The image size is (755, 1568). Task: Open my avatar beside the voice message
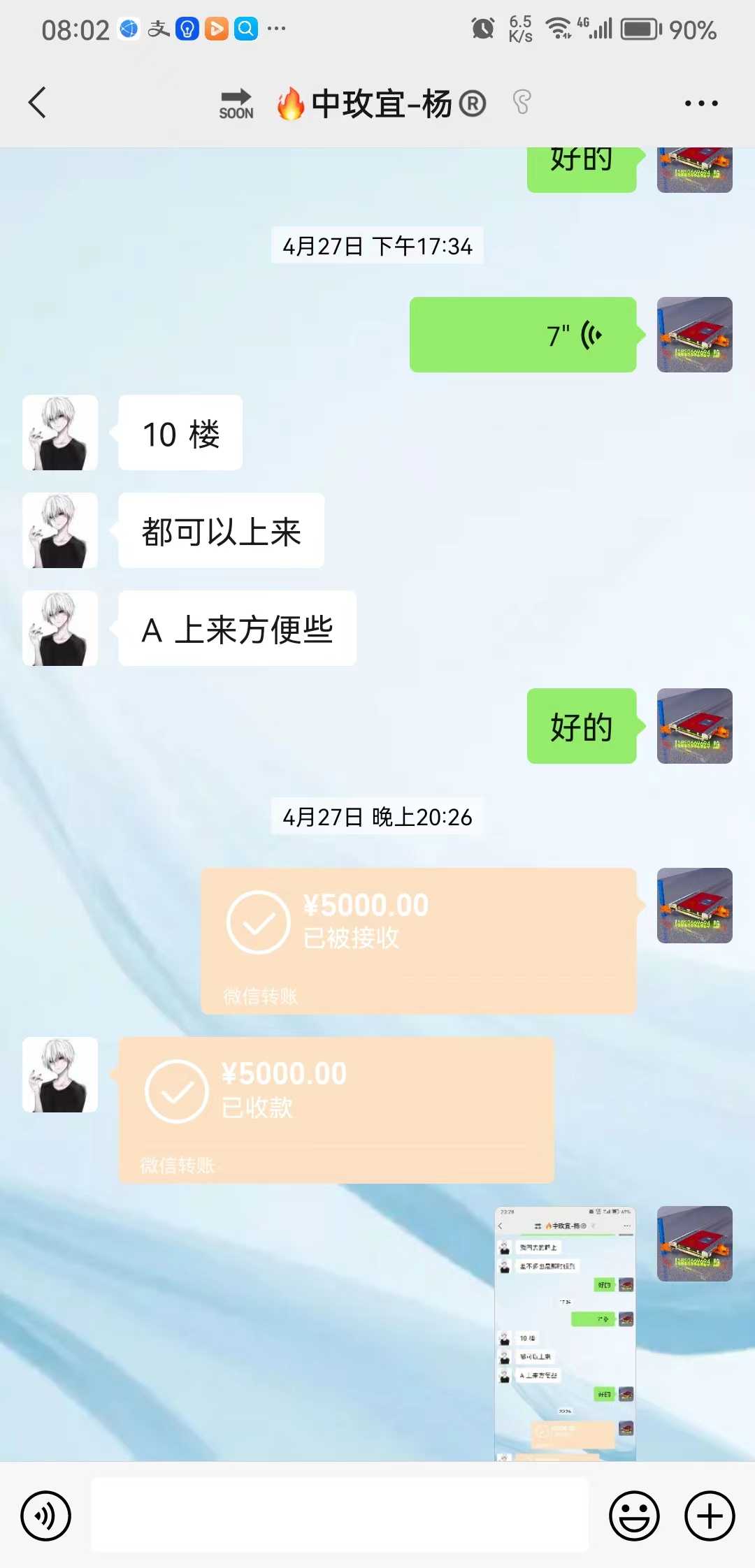(x=694, y=335)
